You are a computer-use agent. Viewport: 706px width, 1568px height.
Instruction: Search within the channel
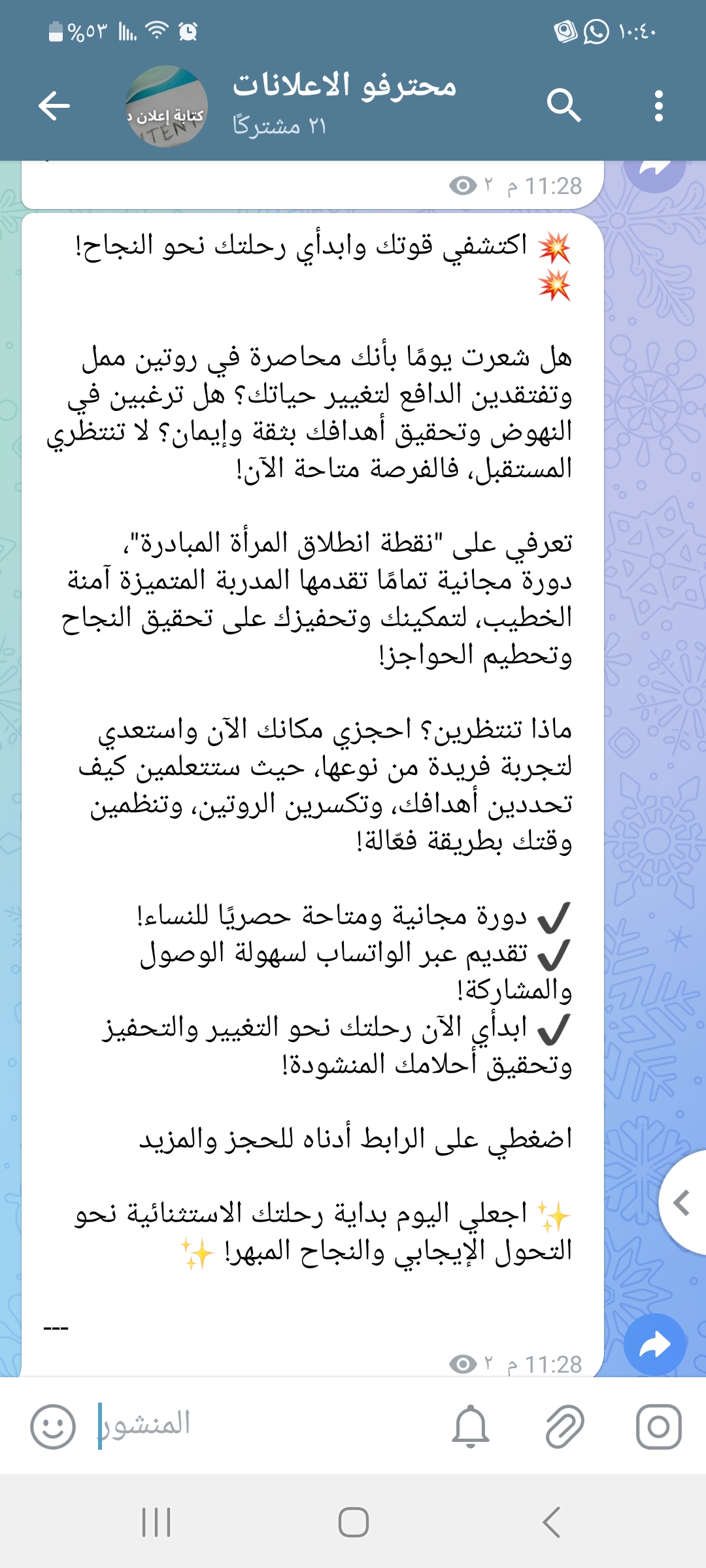pos(563,106)
